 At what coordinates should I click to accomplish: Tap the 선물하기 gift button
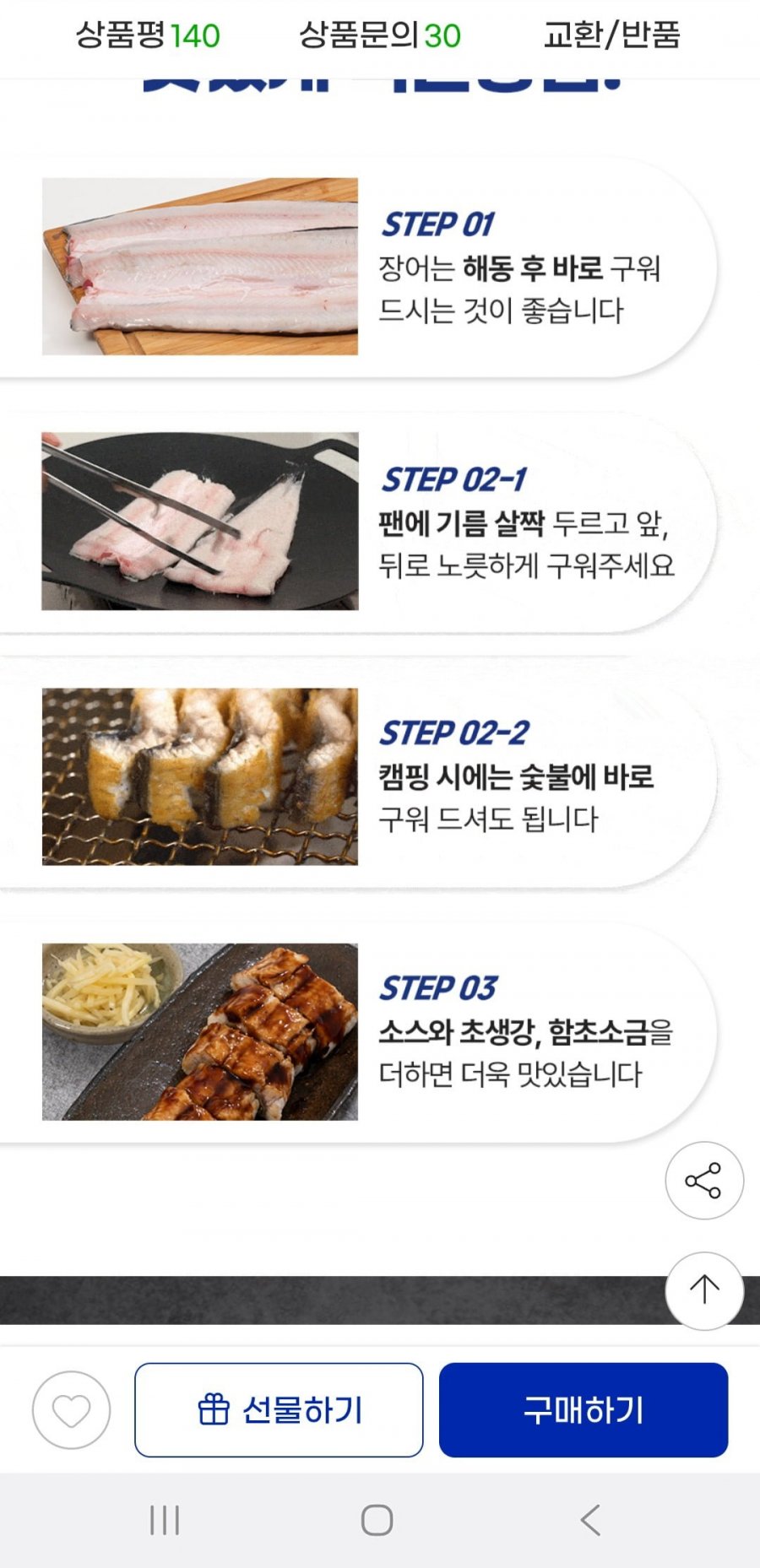tap(279, 1410)
